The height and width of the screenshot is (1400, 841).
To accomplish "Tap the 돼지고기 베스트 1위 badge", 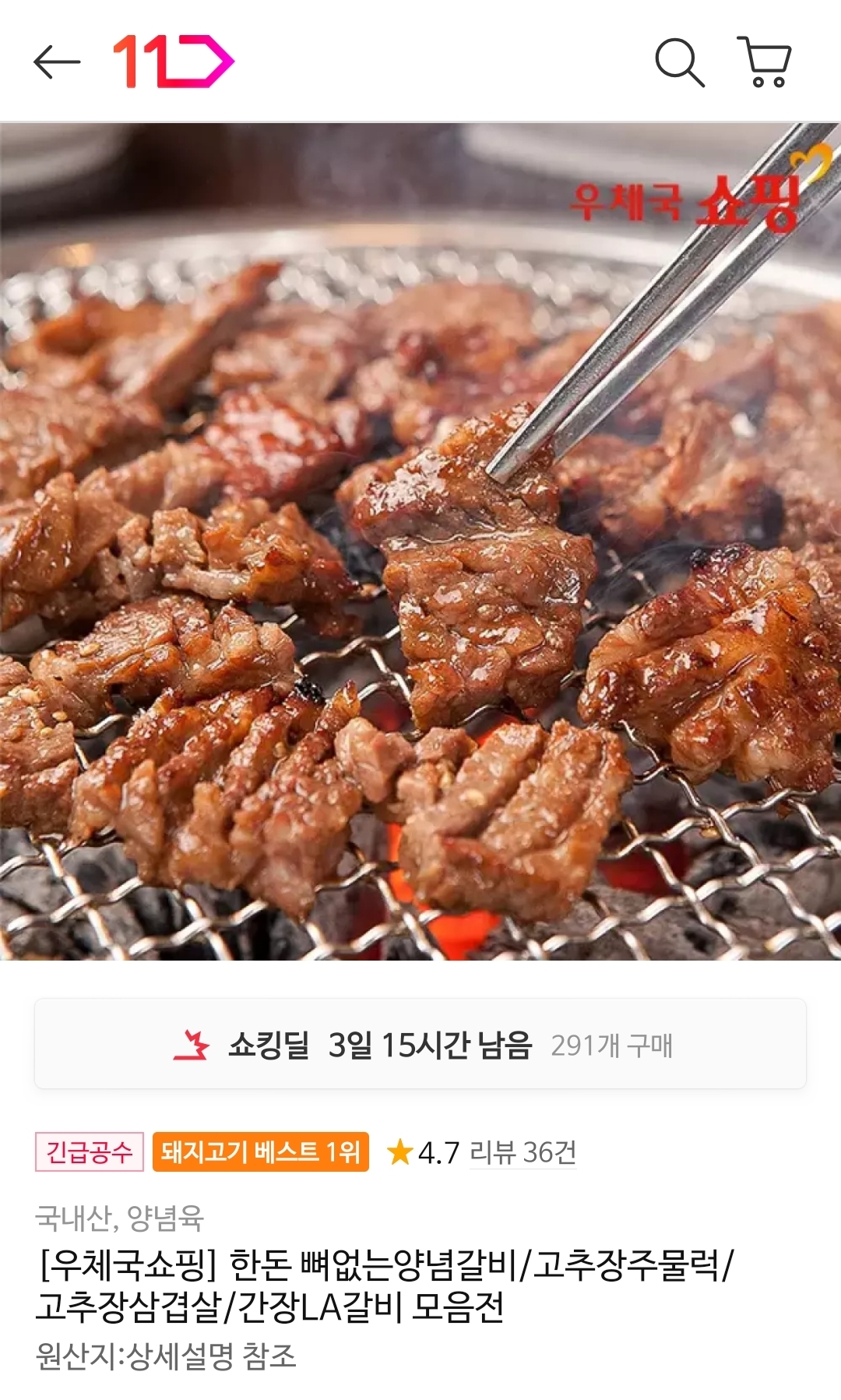I will [261, 1151].
